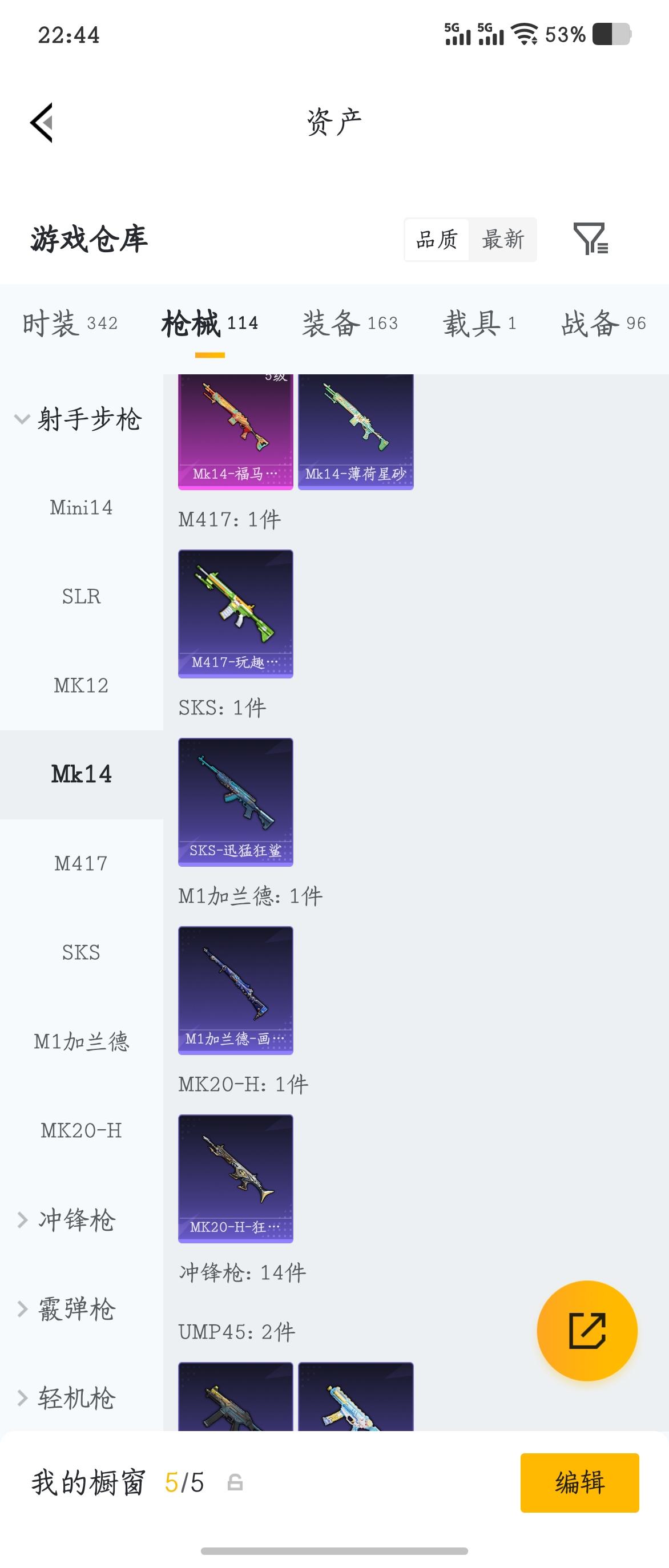The width and height of the screenshot is (669, 1568).
Task: Switch to the 装备 tab
Action: 349,322
